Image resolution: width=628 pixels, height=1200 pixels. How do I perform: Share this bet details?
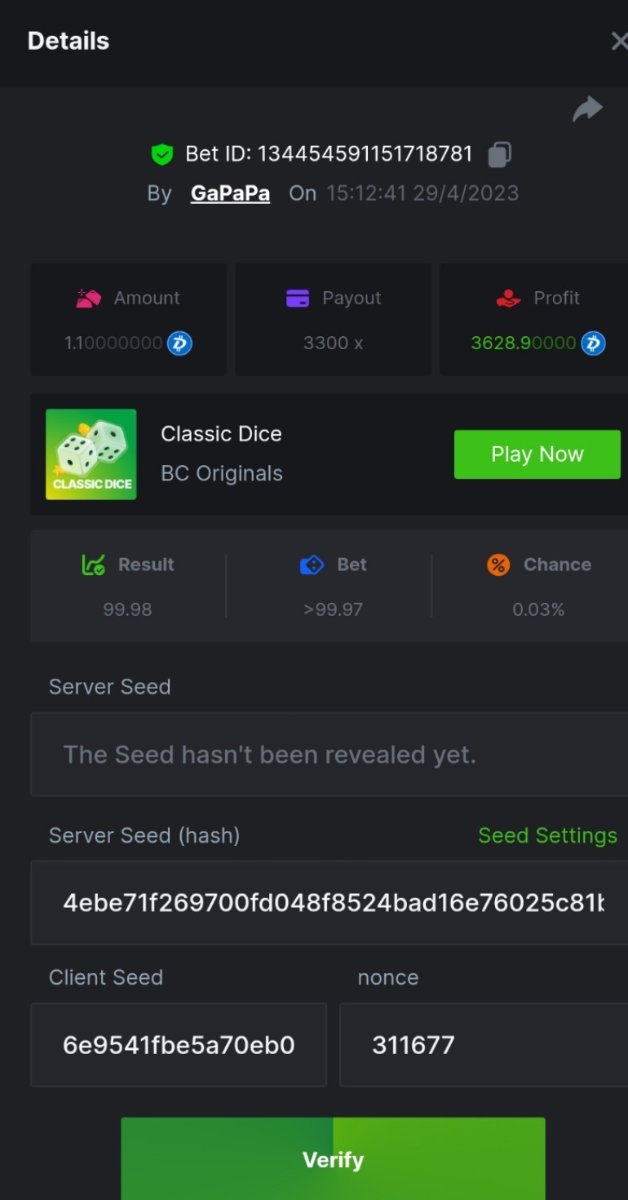[x=588, y=109]
